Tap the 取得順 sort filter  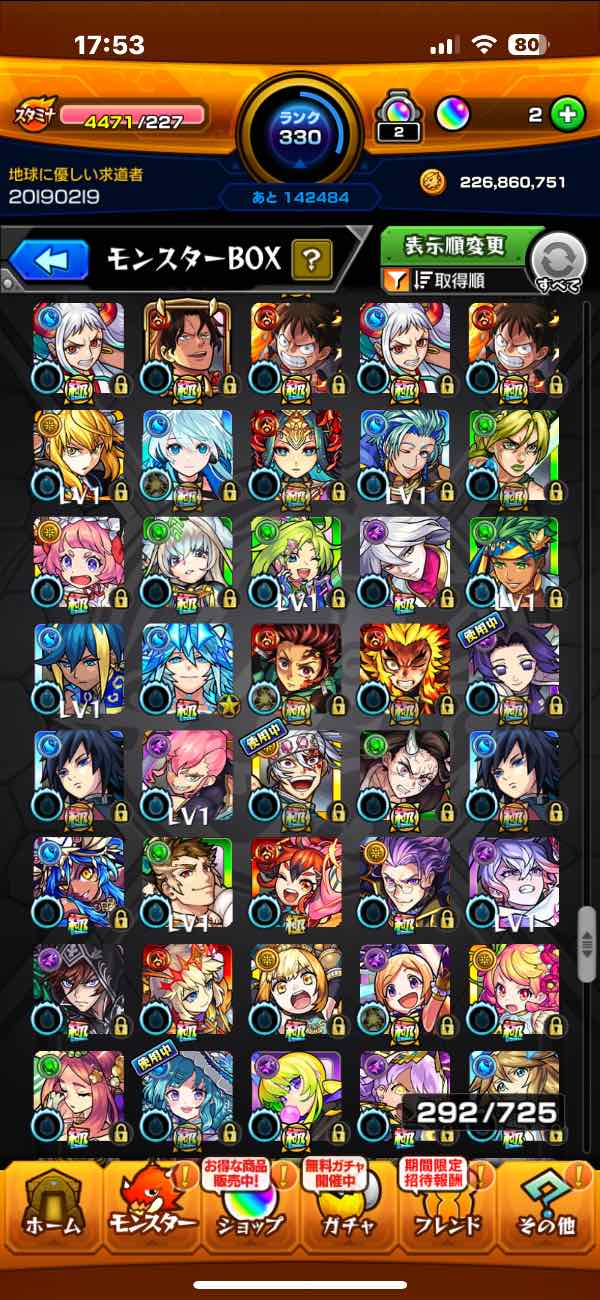(x=448, y=282)
